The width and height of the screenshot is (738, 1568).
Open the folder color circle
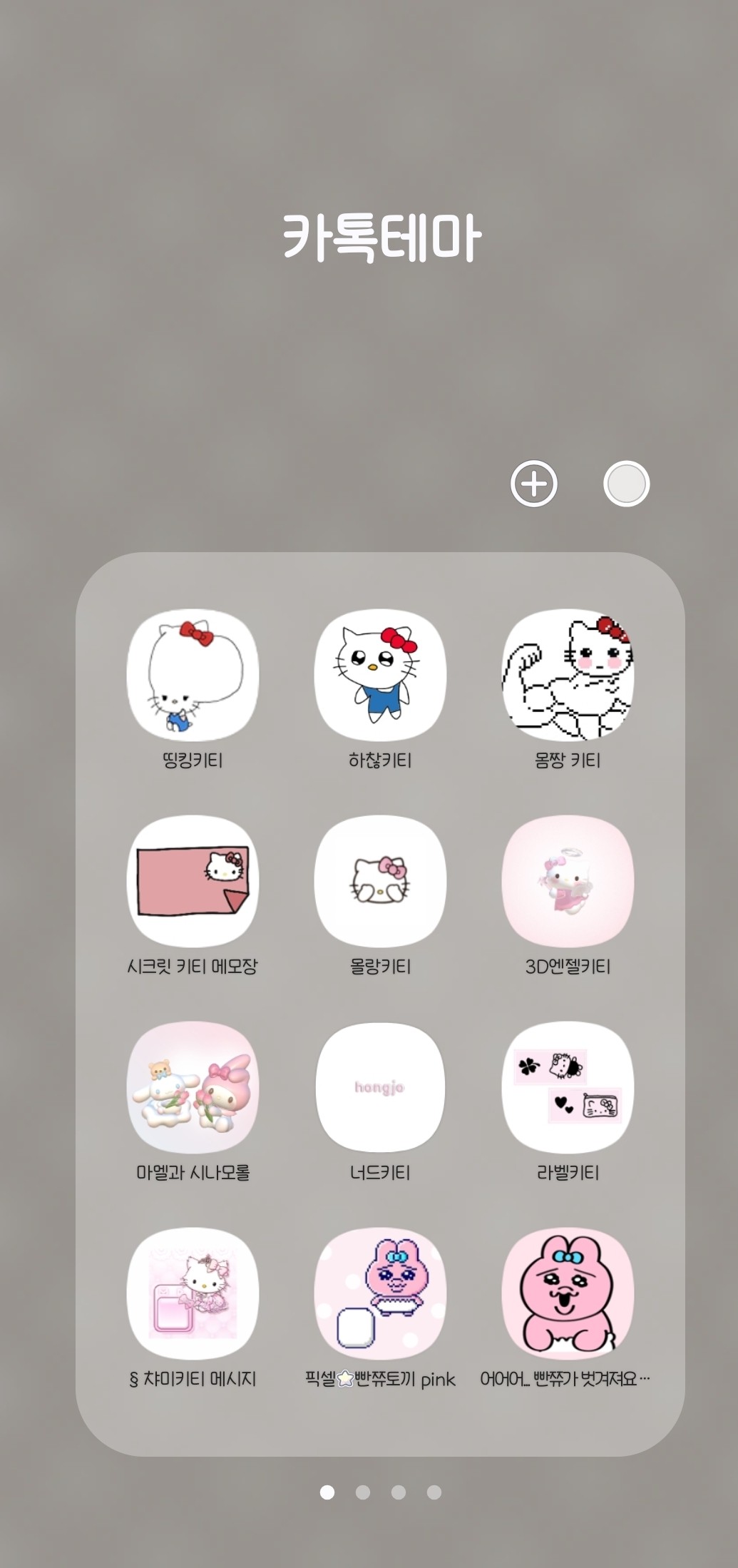pos(626,484)
